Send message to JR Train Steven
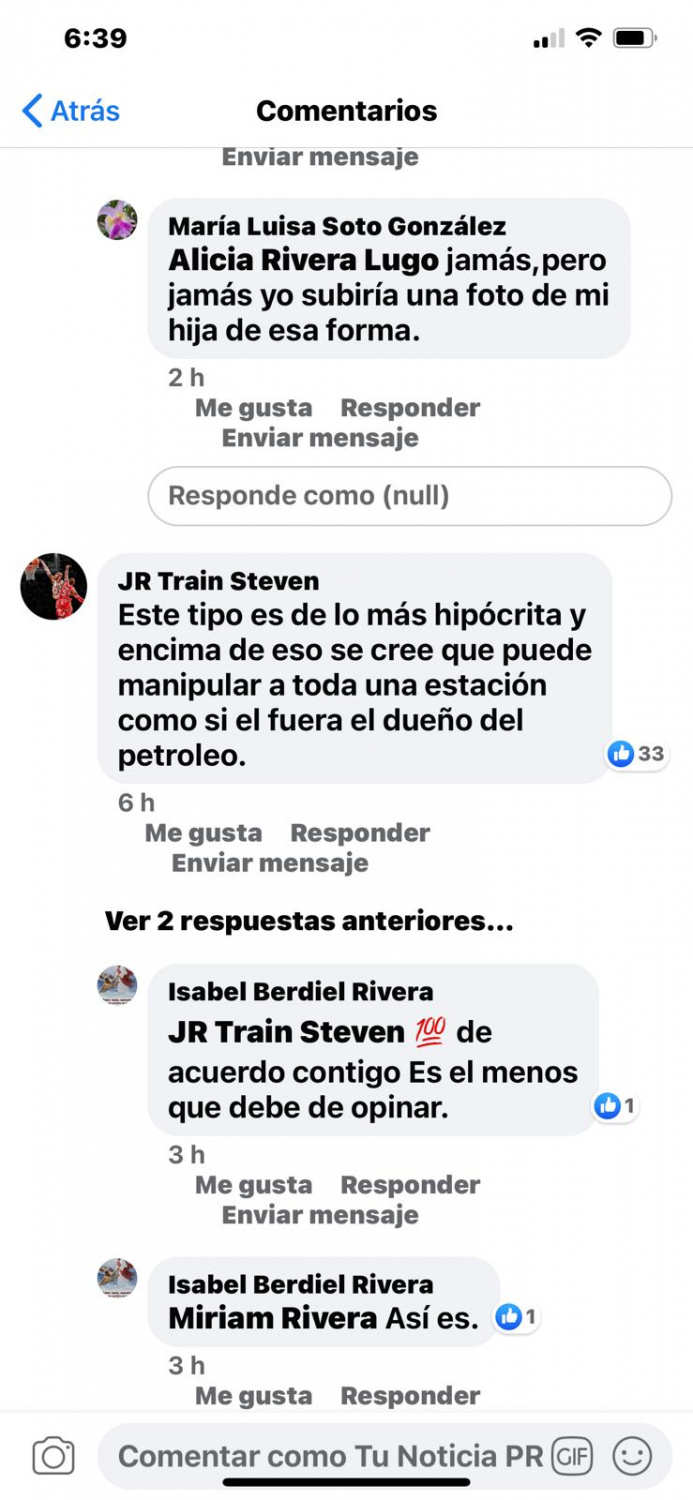Image resolution: width=693 pixels, height=1500 pixels. [270, 863]
